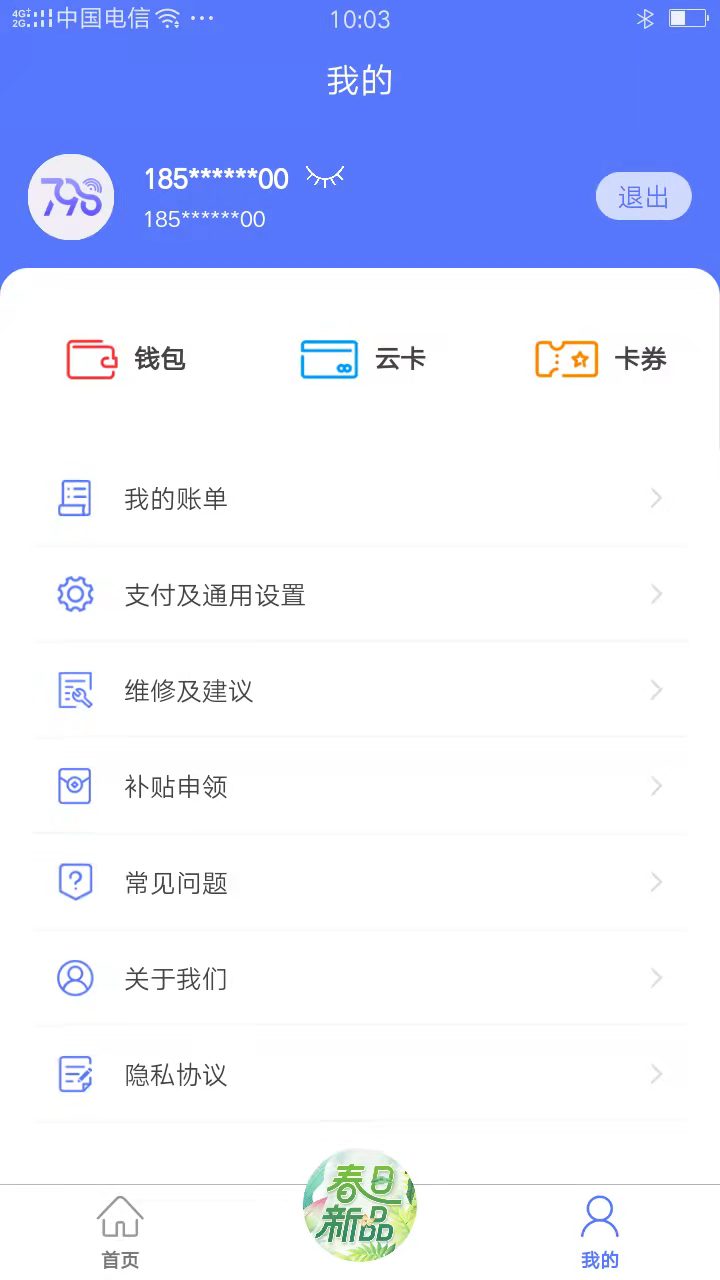The height and width of the screenshot is (1280, 720).
Task: Click the 补贴申领 subsidy icon
Action: 74,786
